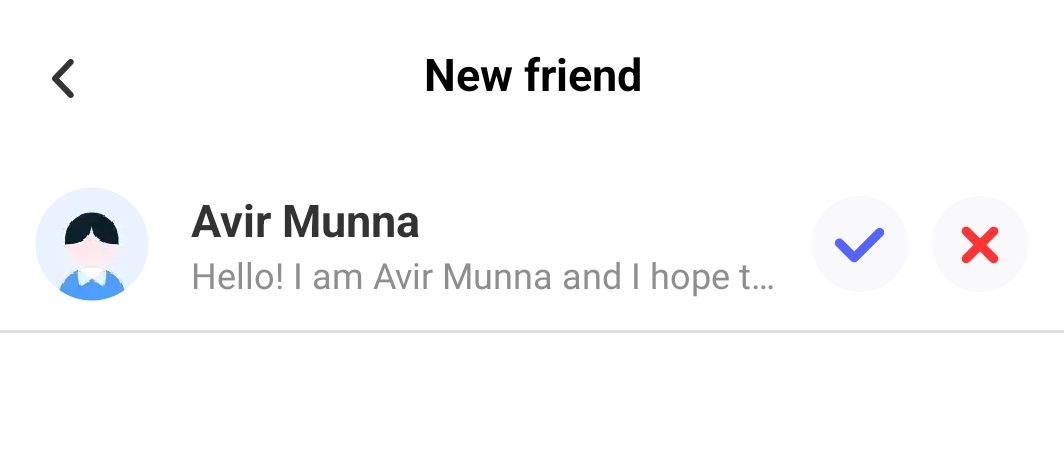Screen dimensions: 1064x471
Task: Open Avir Munna's friend request row
Action: [x=480, y=247]
